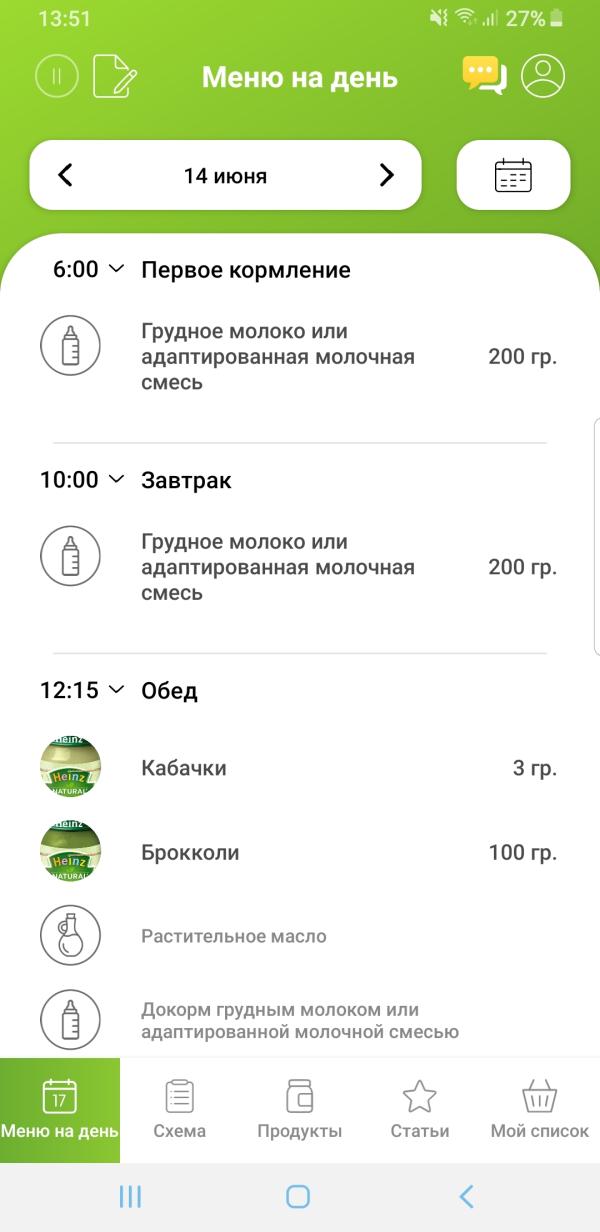Select the Меню на день tab

point(60,1110)
